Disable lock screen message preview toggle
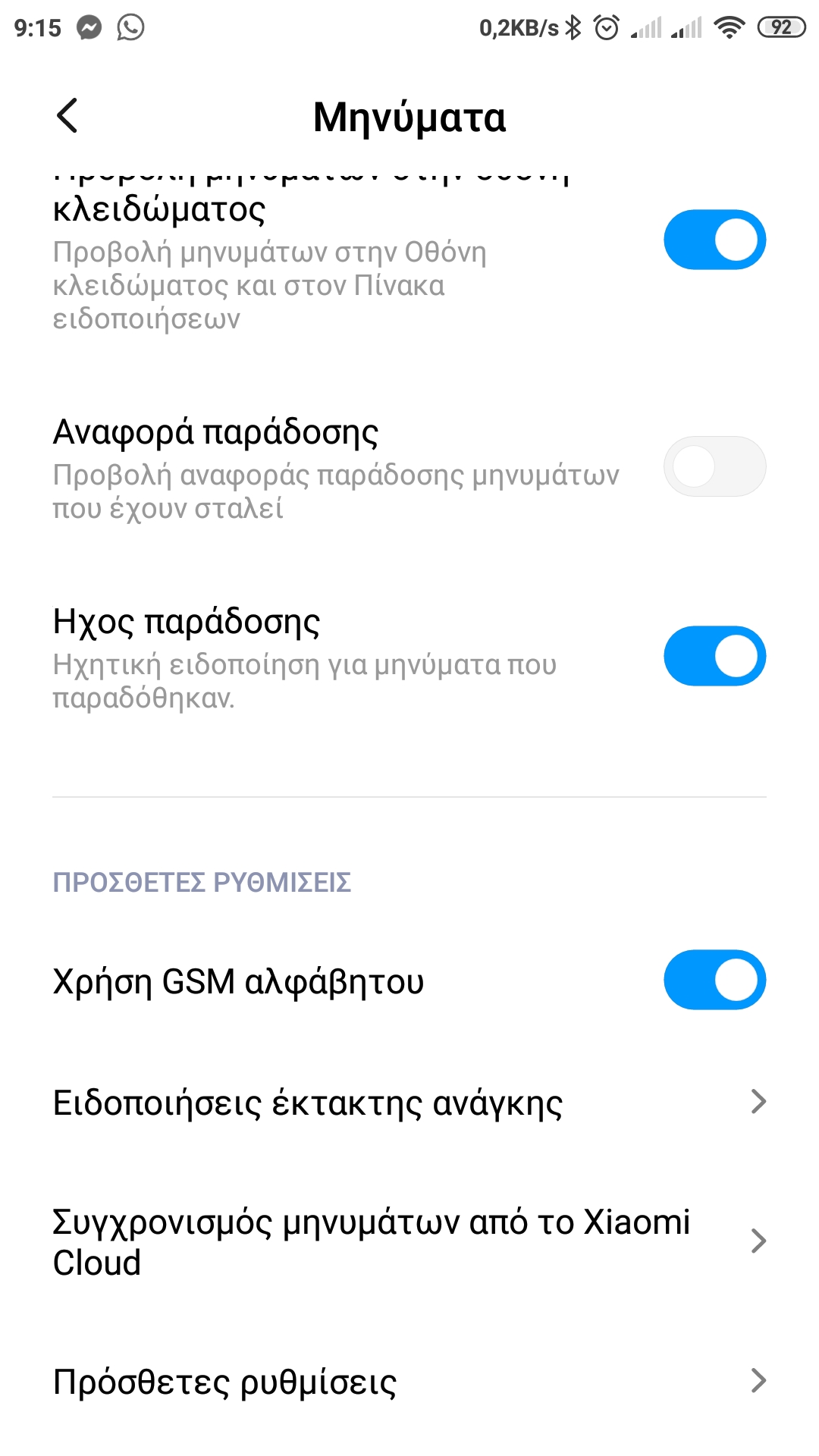Viewport: 819px width, 1456px height. coord(714,240)
